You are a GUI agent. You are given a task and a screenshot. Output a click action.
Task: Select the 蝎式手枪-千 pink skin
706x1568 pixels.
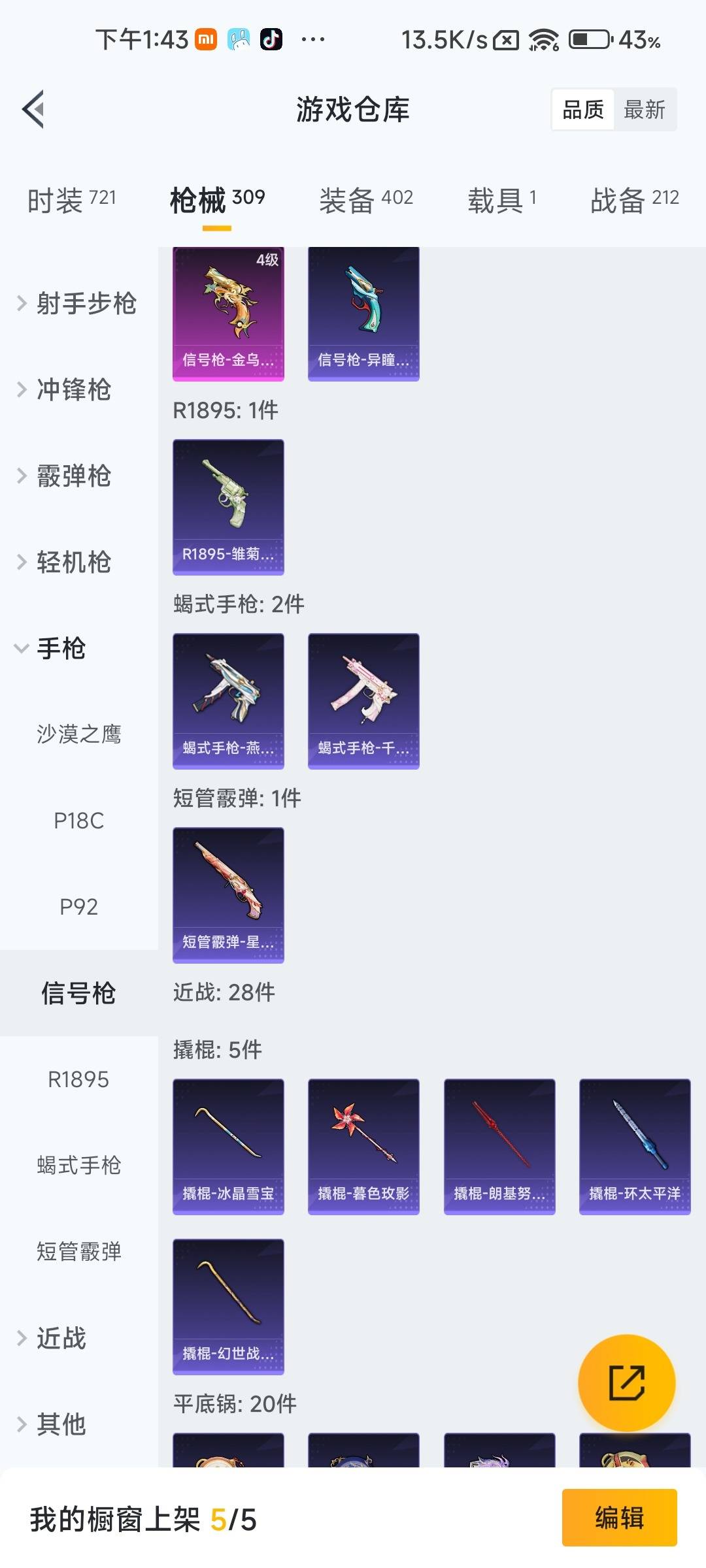(x=363, y=699)
